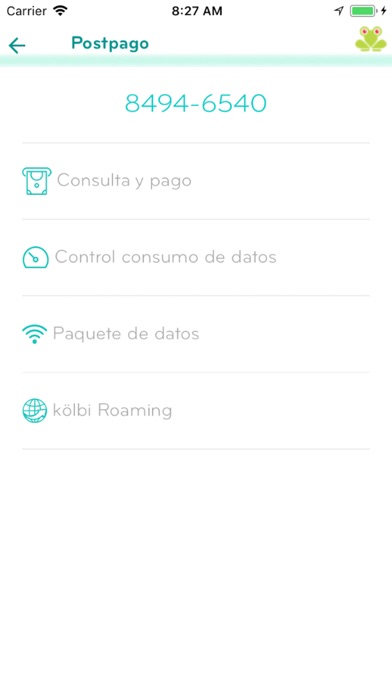Tap the kölbi frog icon
The image size is (392, 696).
click(371, 39)
